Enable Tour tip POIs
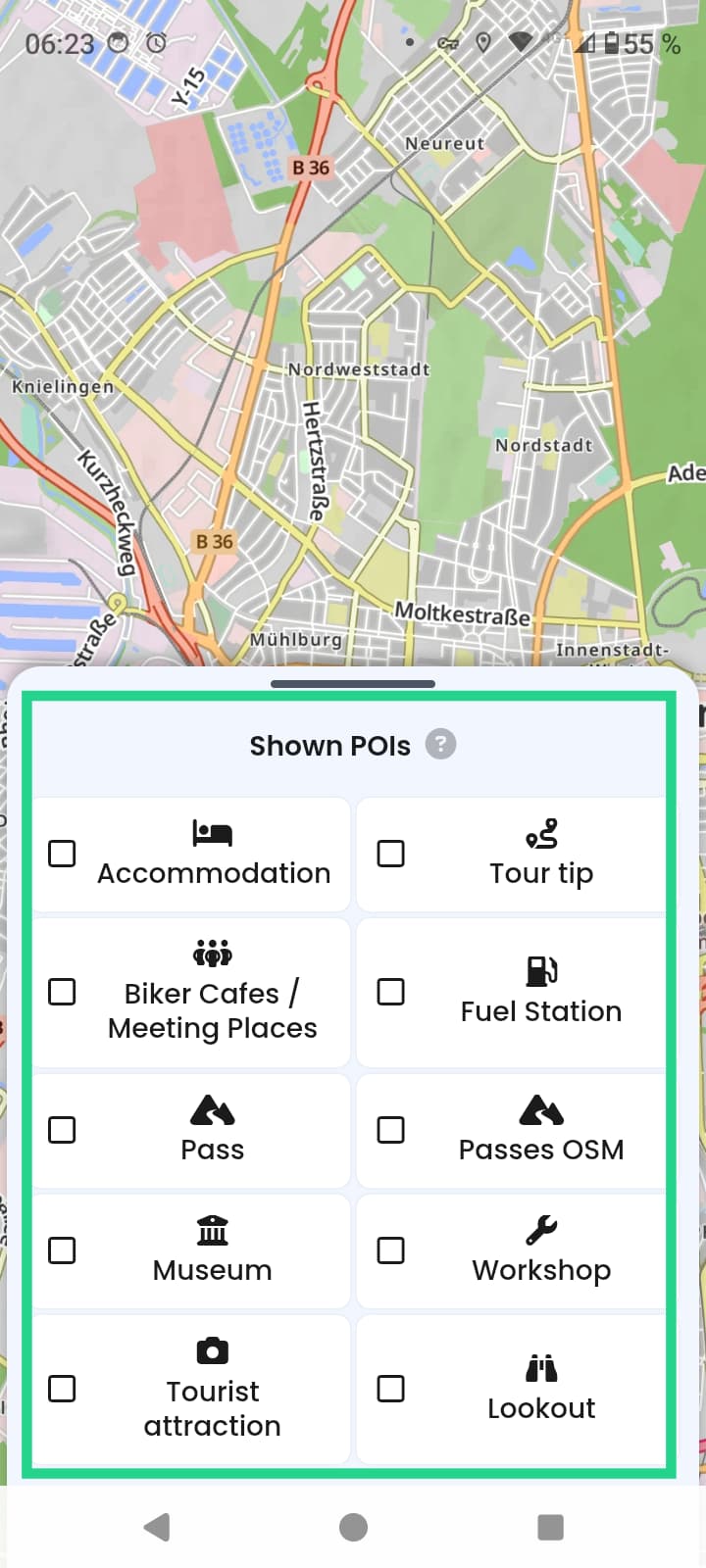The height and width of the screenshot is (1568, 706). pyautogui.click(x=391, y=854)
